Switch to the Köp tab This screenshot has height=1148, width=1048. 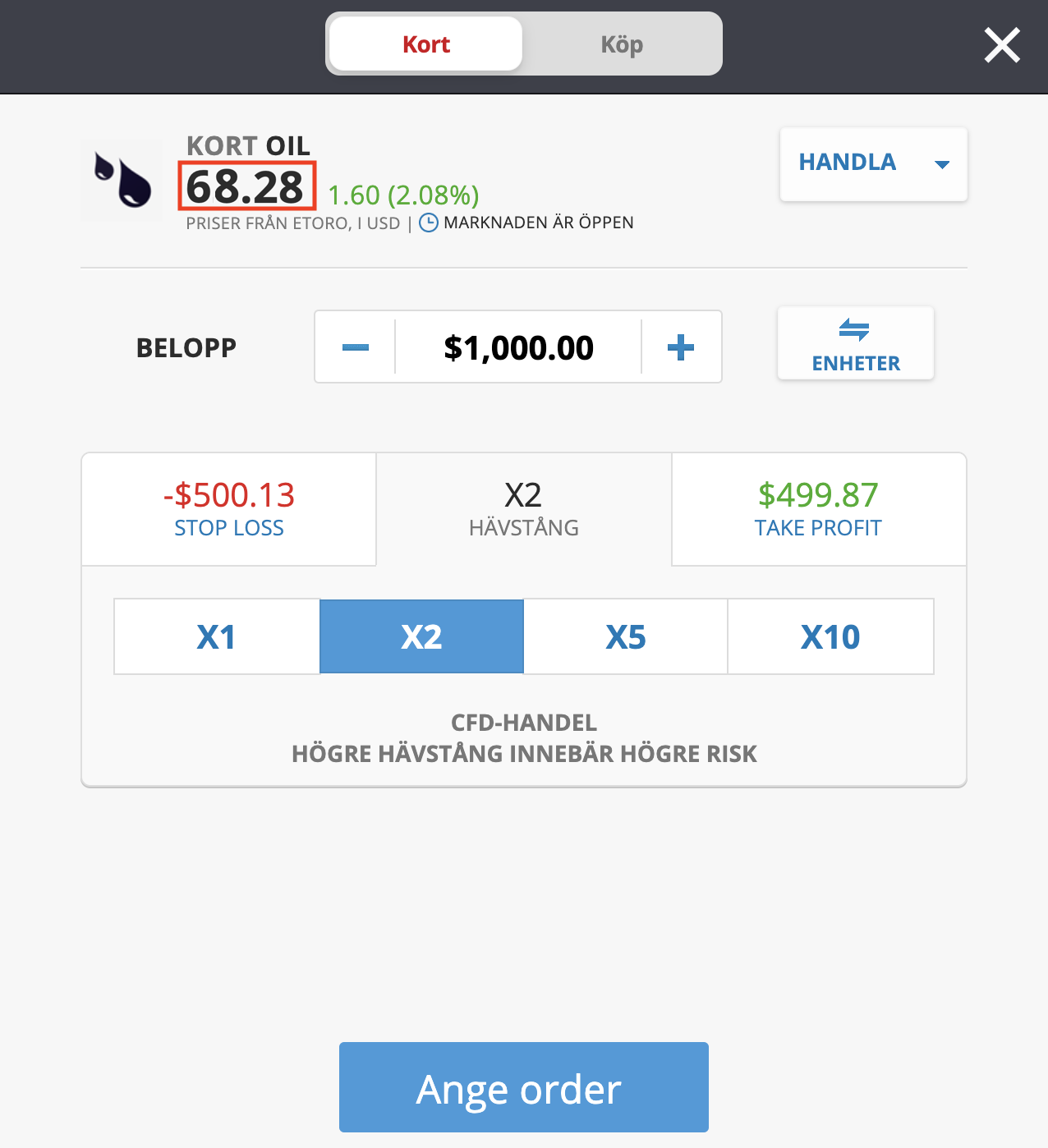(622, 44)
